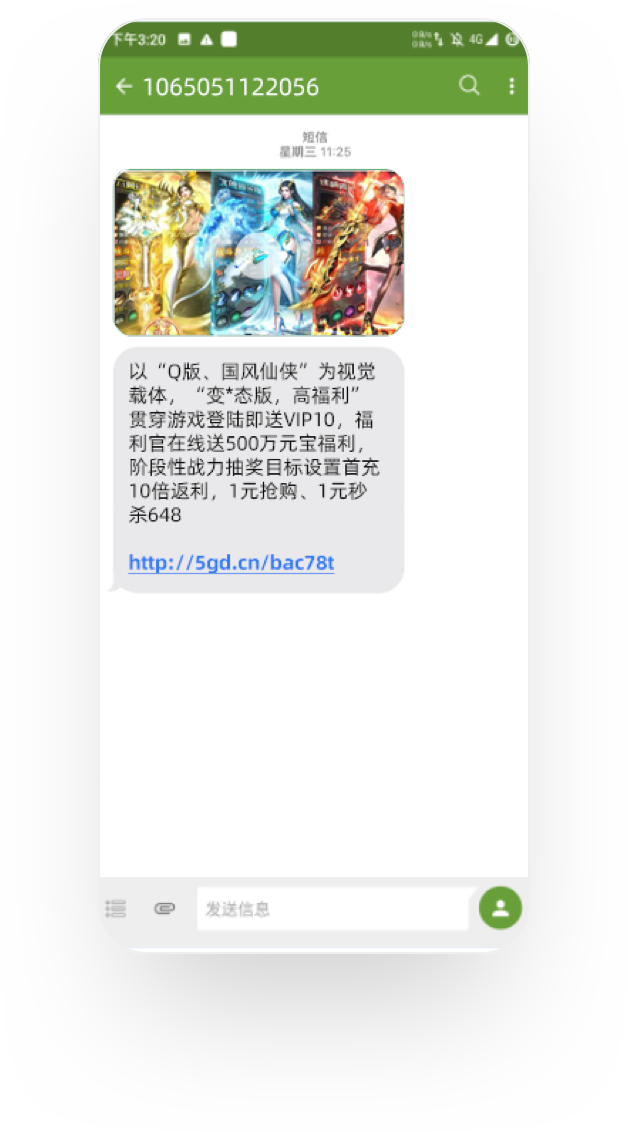Open the three-dot overflow menu
Image resolution: width=628 pixels, height=1132 pixels.
click(511, 86)
